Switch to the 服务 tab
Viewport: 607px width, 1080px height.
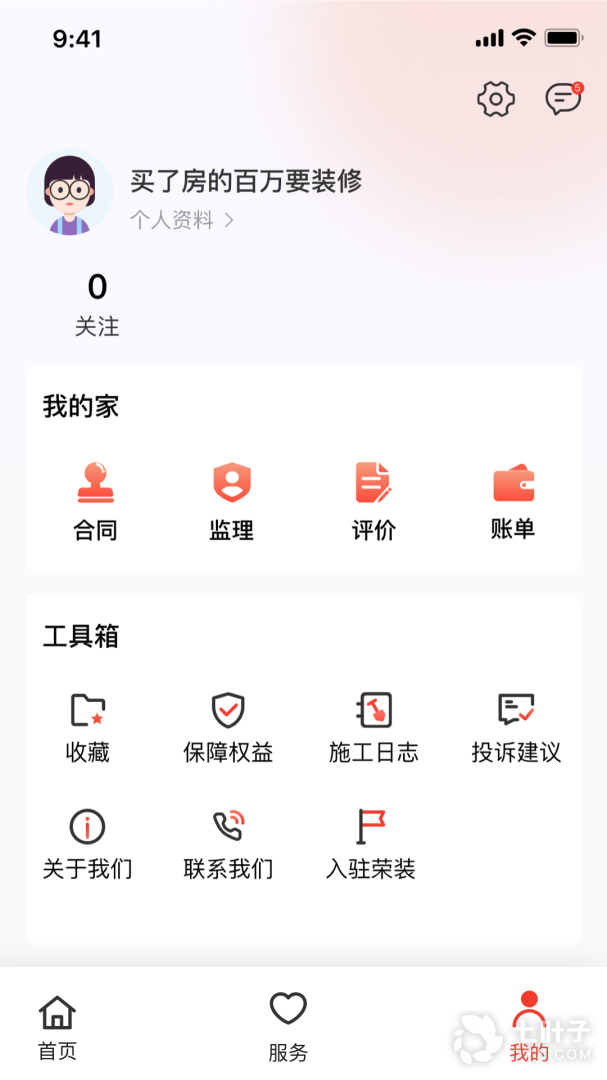(288, 1027)
